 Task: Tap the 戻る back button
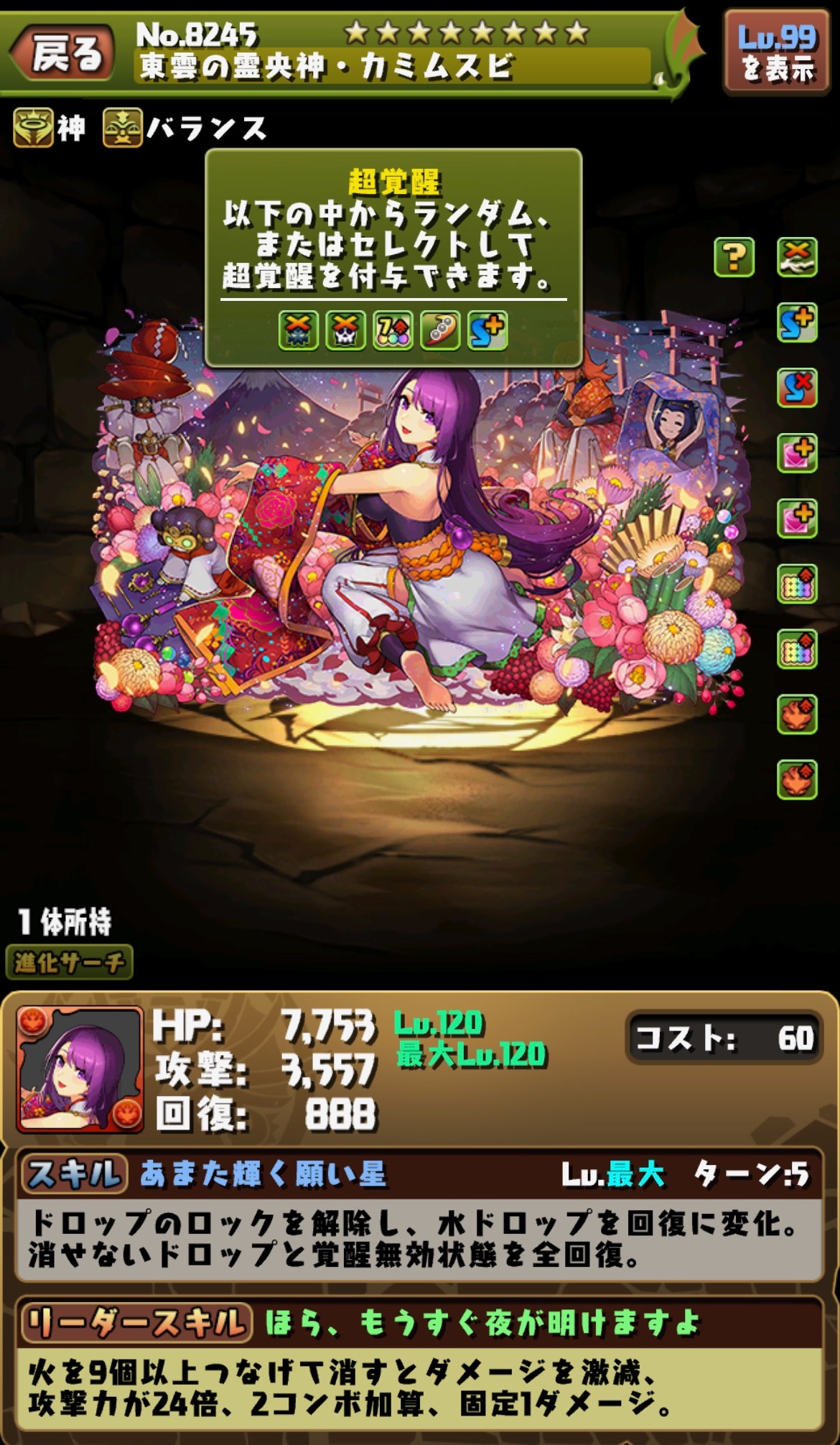pyautogui.click(x=63, y=54)
